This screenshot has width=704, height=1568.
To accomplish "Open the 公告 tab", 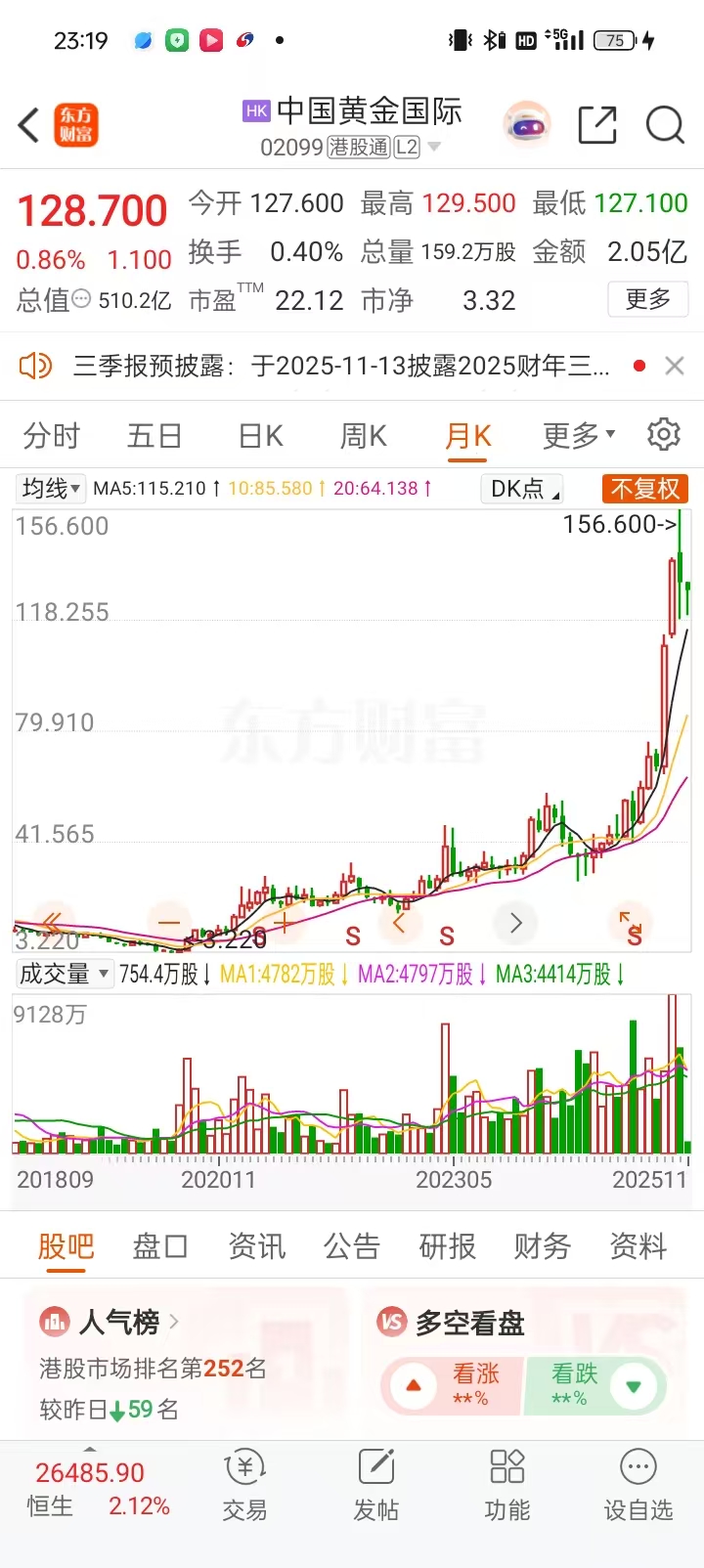I will (351, 1246).
